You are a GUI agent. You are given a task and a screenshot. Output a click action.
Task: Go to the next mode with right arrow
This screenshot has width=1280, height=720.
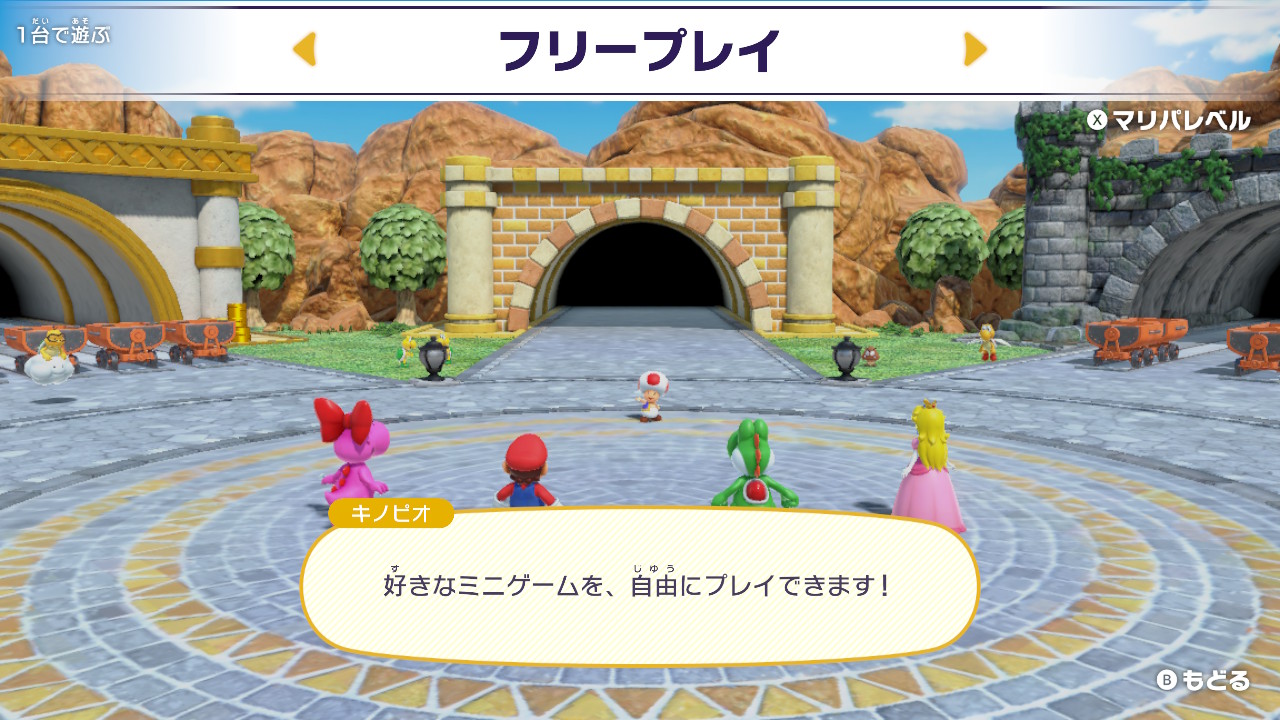tap(975, 49)
